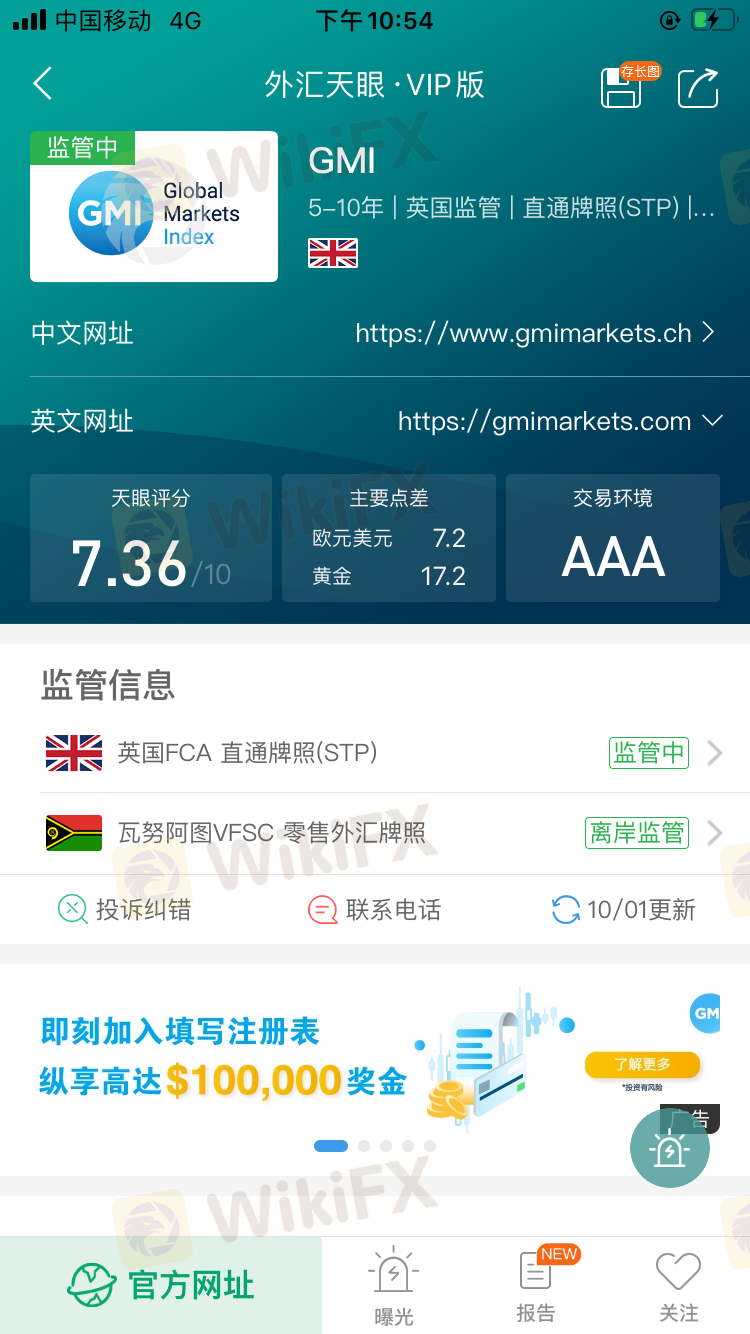Open 官方网址 official website
750x1334 pixels.
click(161, 1286)
